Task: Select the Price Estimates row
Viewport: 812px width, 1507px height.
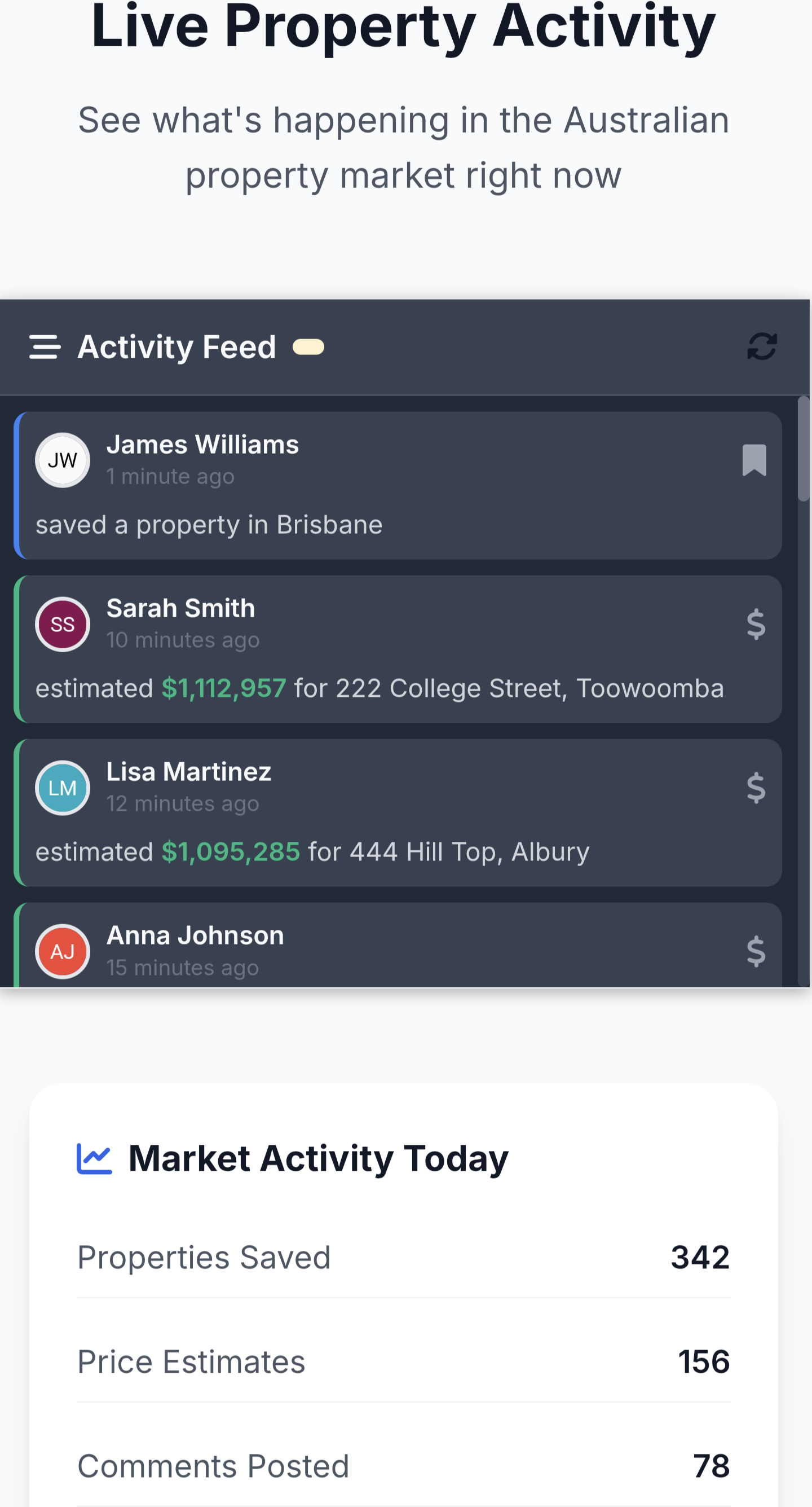Action: [x=403, y=1361]
